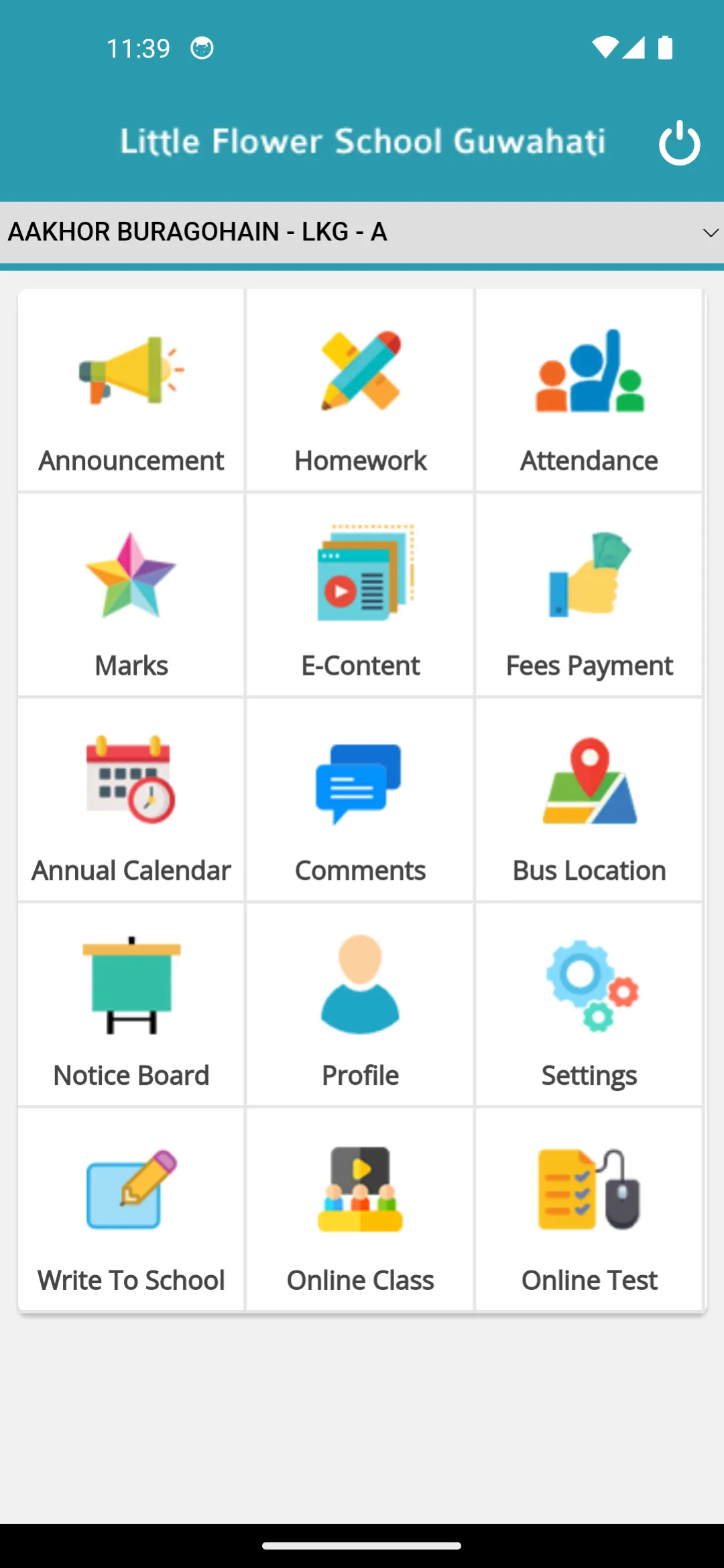Join Online Class

(x=360, y=1210)
